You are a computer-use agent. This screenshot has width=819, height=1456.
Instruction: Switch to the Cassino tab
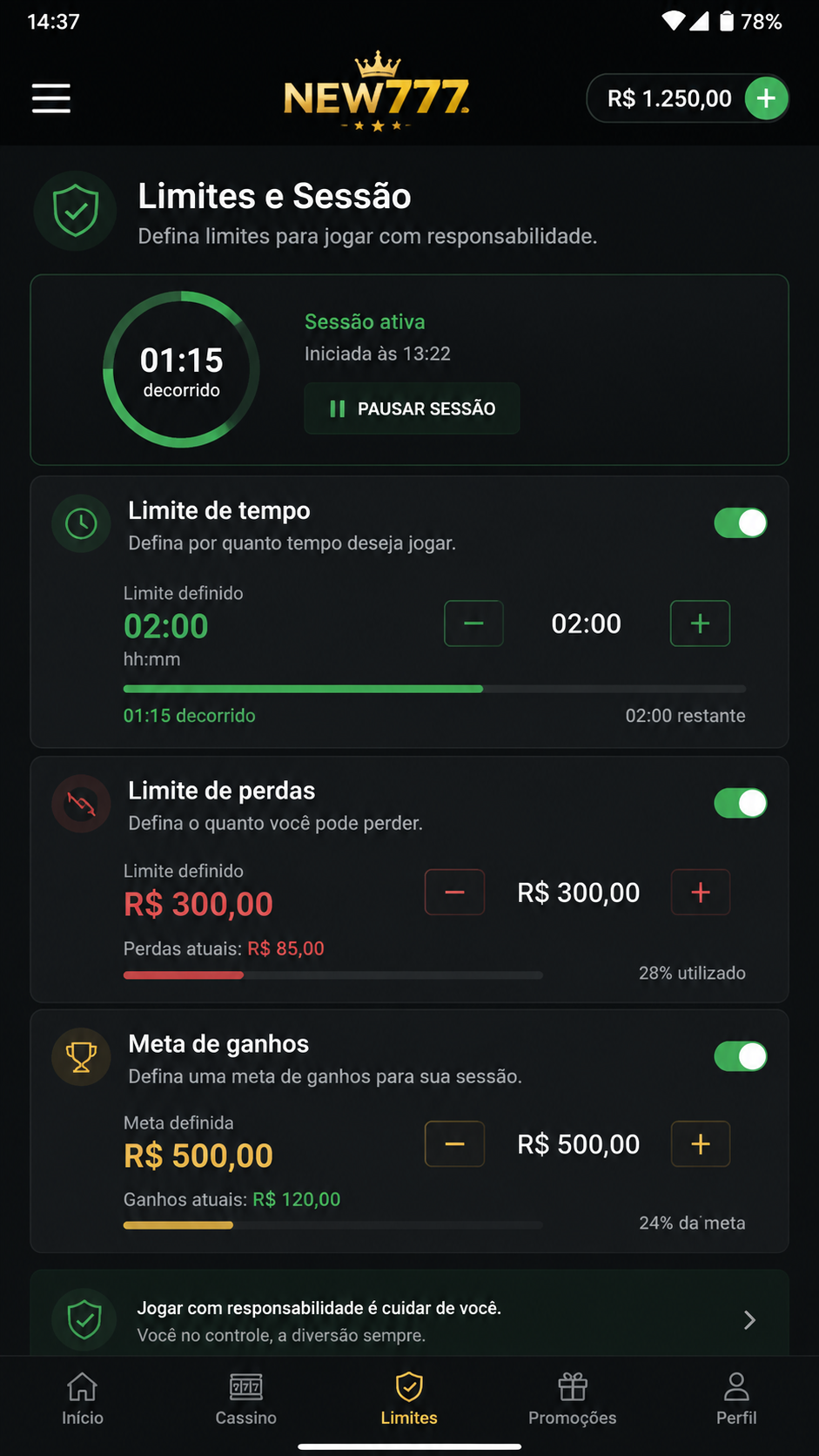246,1399
